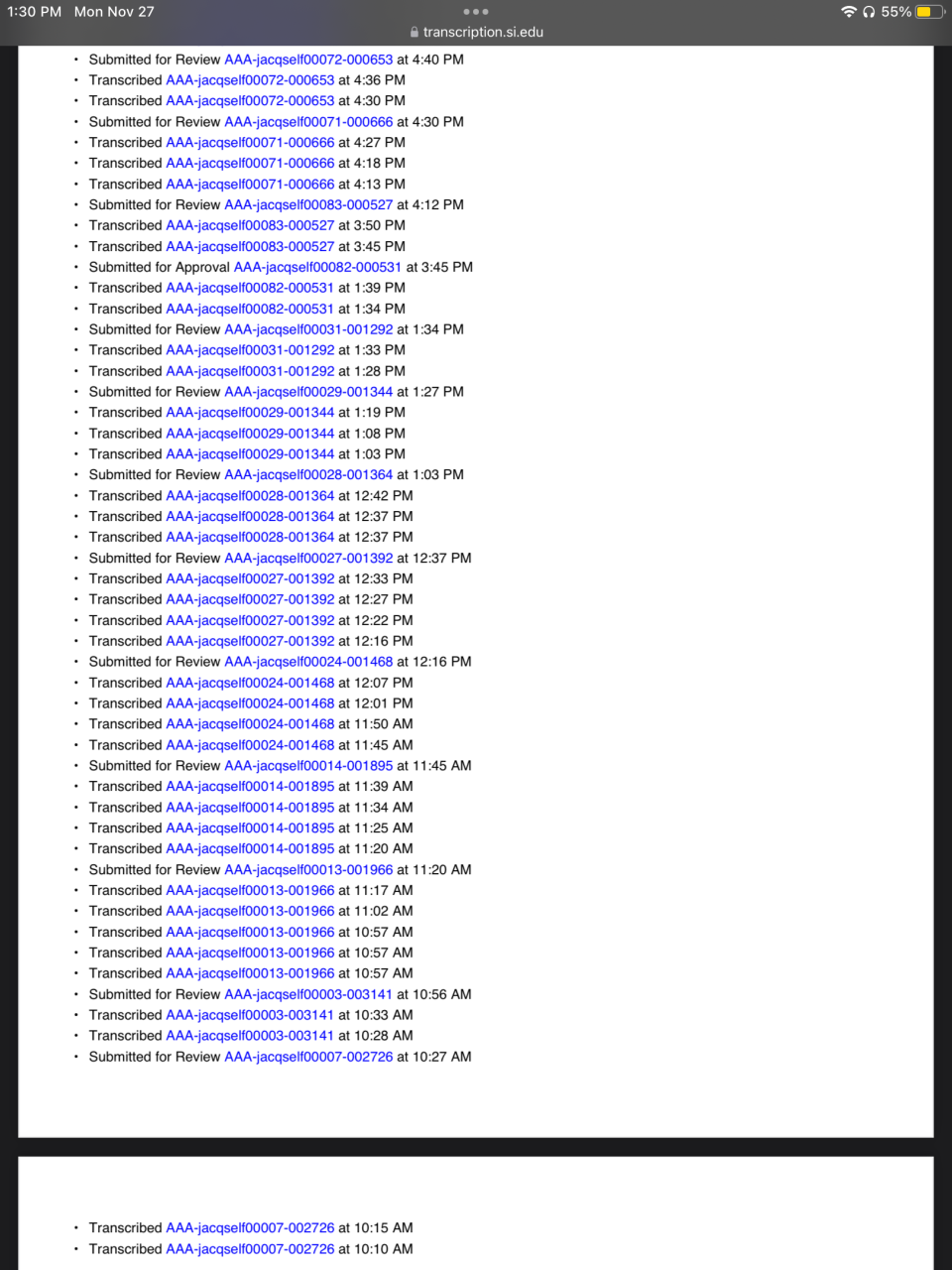Tap AAA-jacqself00072-000653 transcribed at 4:36 PM
This screenshot has width=952, height=1270.
tap(250, 80)
